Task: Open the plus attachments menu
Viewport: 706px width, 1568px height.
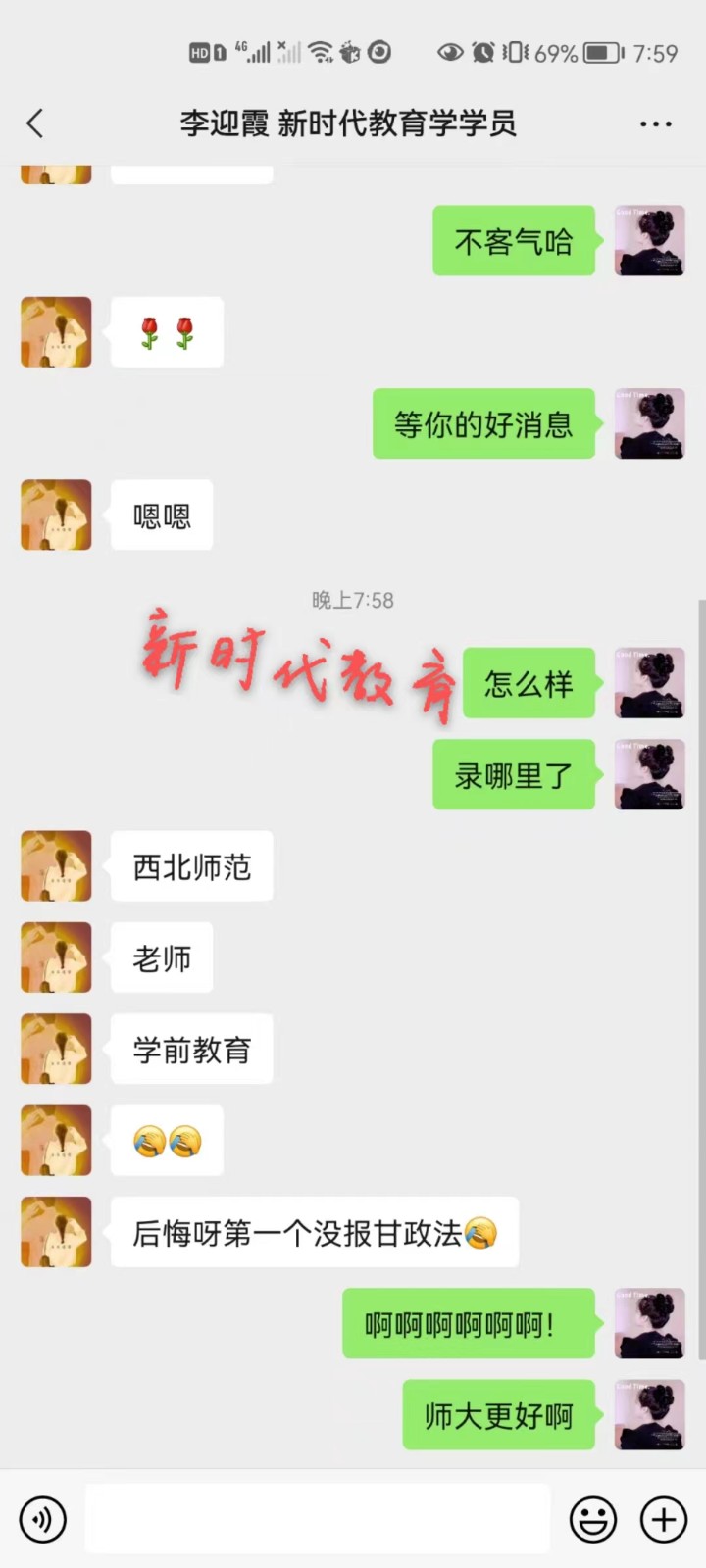Action: [664, 1519]
